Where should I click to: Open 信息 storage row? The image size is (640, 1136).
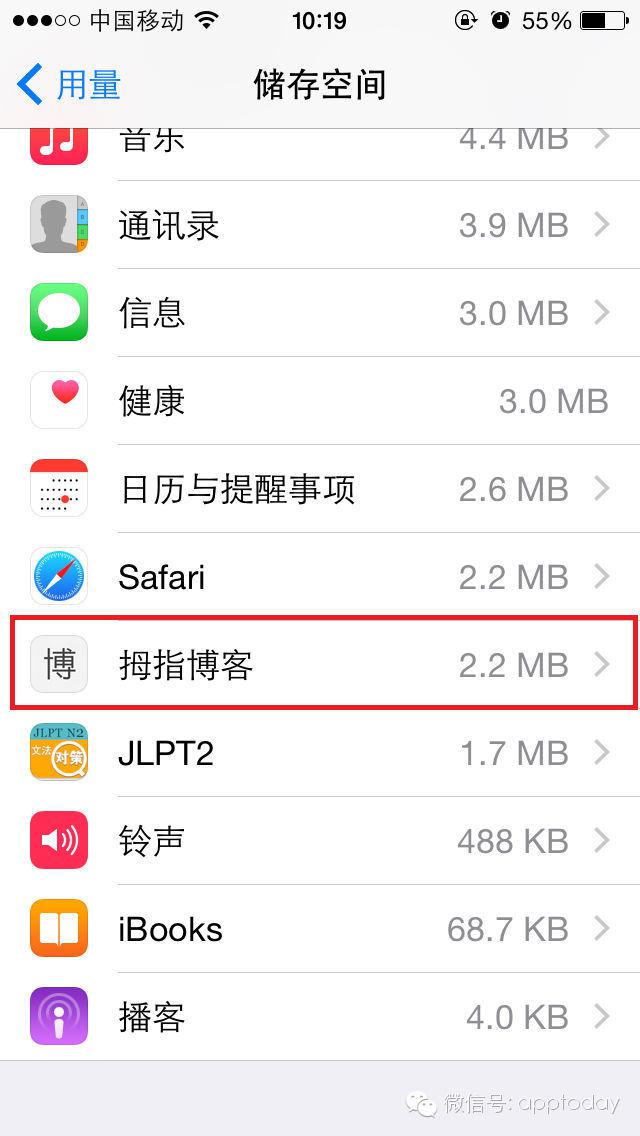320,313
